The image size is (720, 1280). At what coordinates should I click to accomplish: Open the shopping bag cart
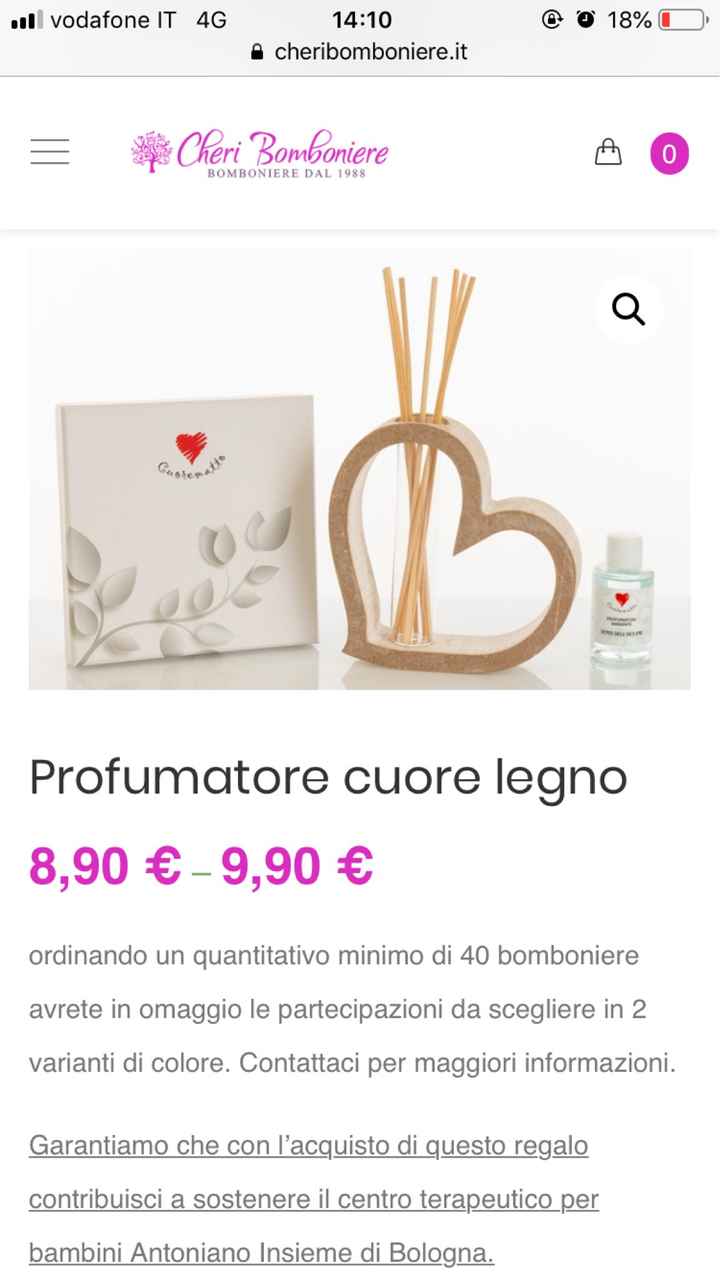coord(608,152)
